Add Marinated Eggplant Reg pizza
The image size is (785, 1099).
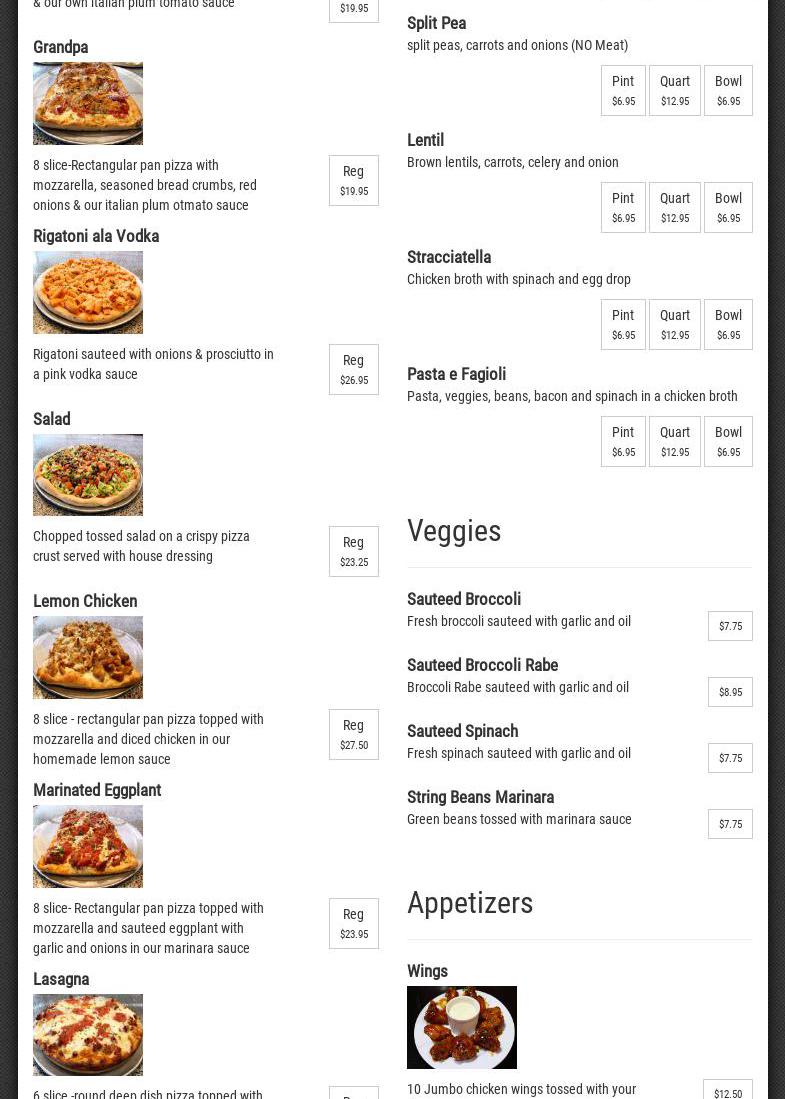tap(354, 923)
